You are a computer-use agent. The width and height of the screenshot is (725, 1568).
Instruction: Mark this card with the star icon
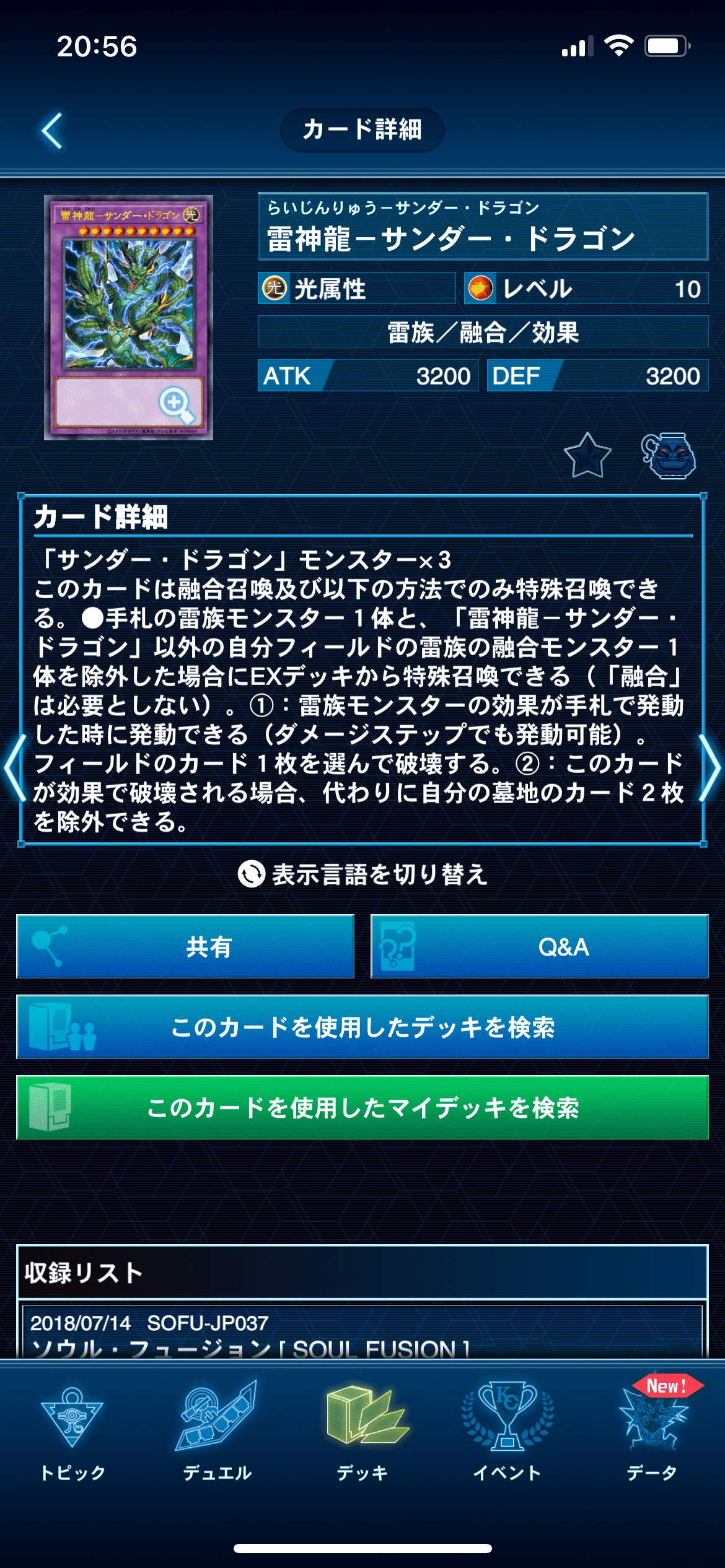tap(587, 456)
